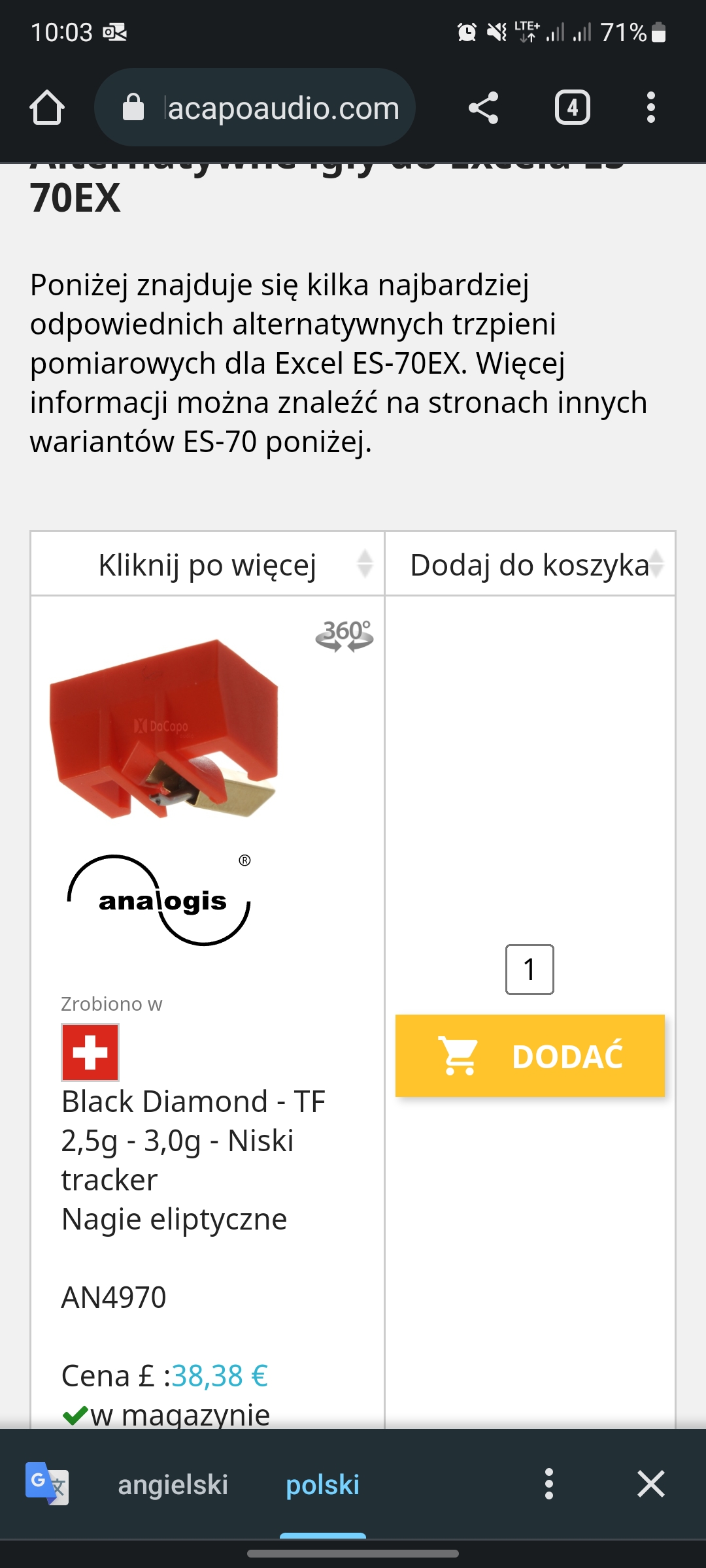Open the browser overflow menu
Screen dimensions: 706x1568
650,108
